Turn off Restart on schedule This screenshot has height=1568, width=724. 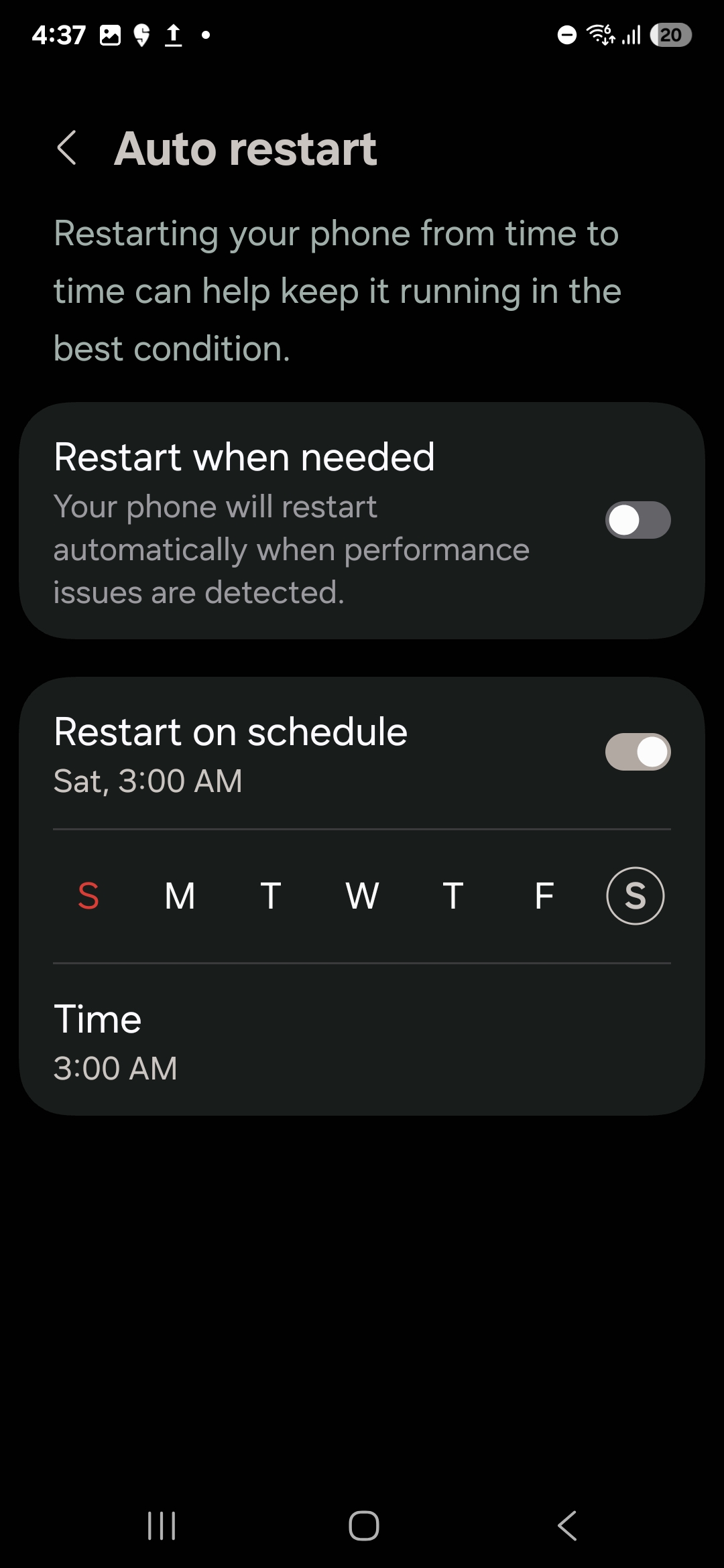(638, 752)
